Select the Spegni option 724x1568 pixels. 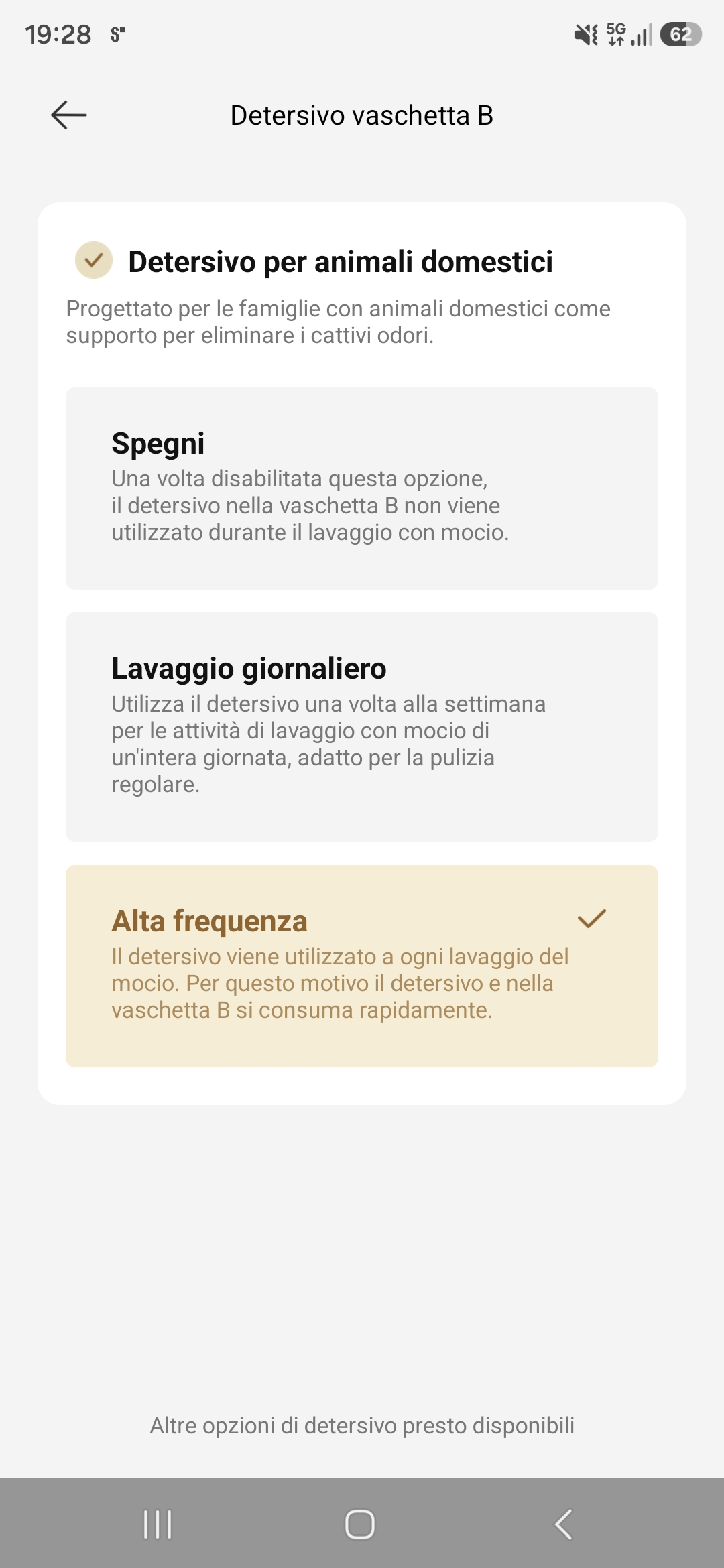[x=362, y=488]
